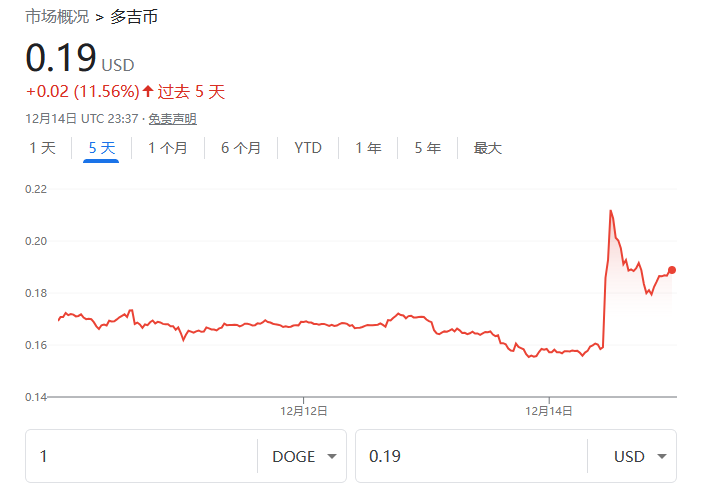Screen dimensions: 711x497
Task: Select the YTD time range
Action: pyautogui.click(x=308, y=148)
